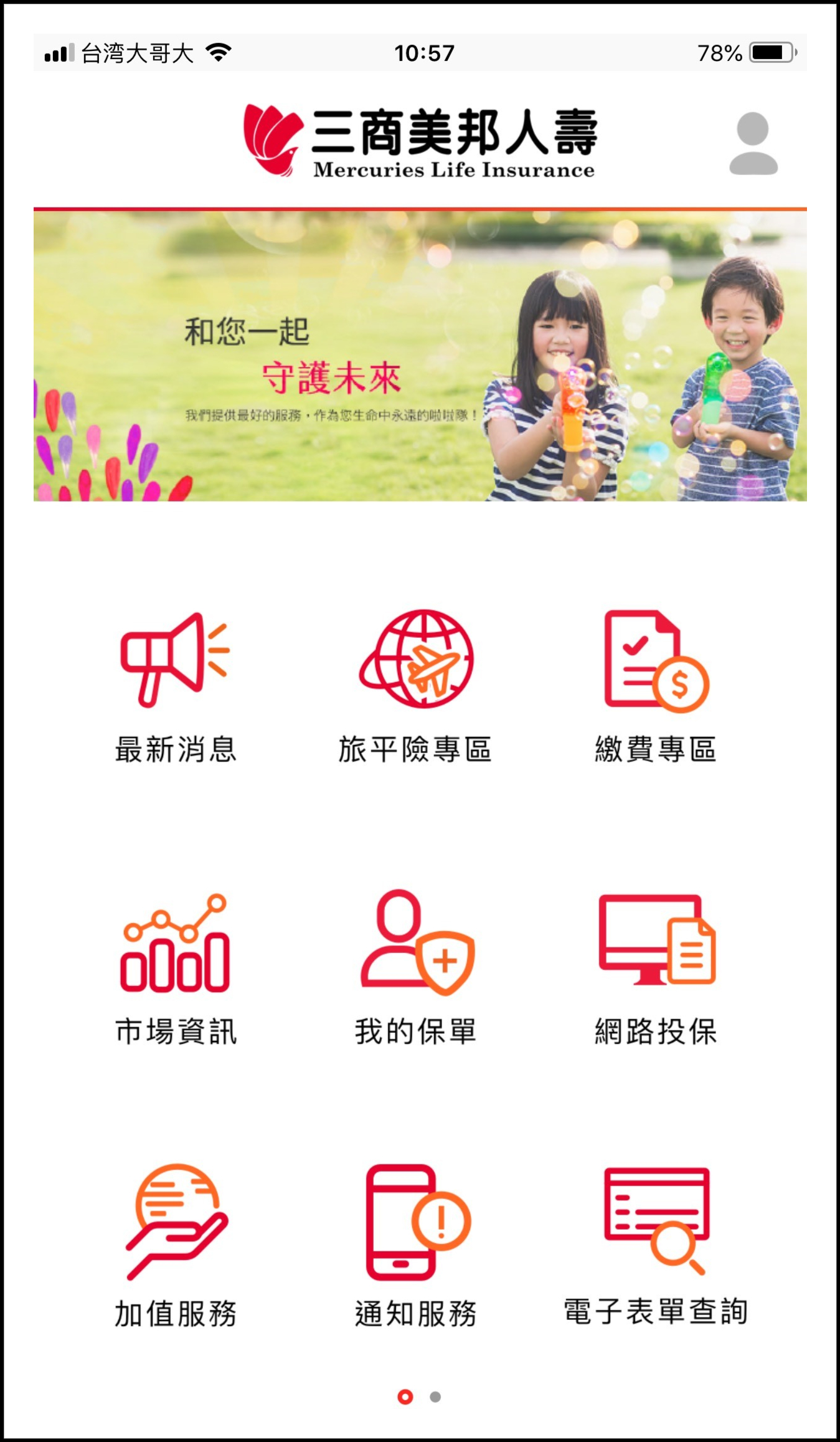This screenshot has height=1442, width=840.
Task: Open 我的保單 my policies
Action: pyautogui.click(x=415, y=969)
